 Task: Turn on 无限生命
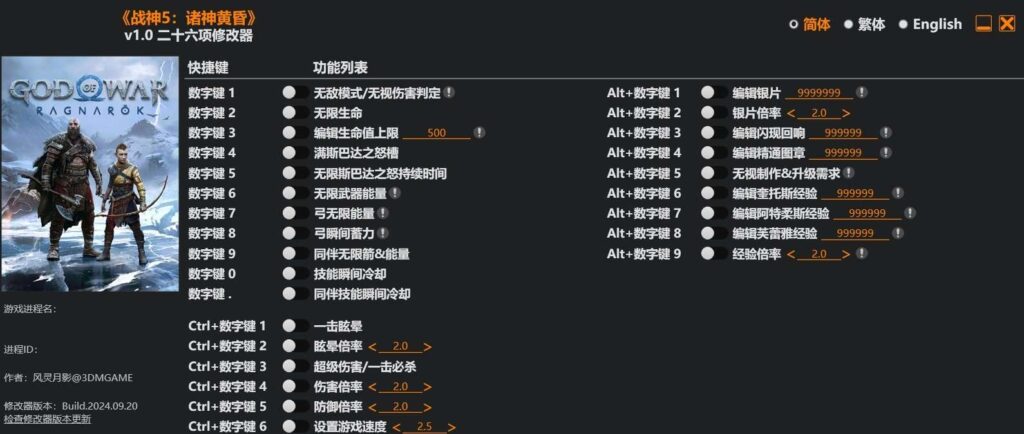(x=293, y=113)
